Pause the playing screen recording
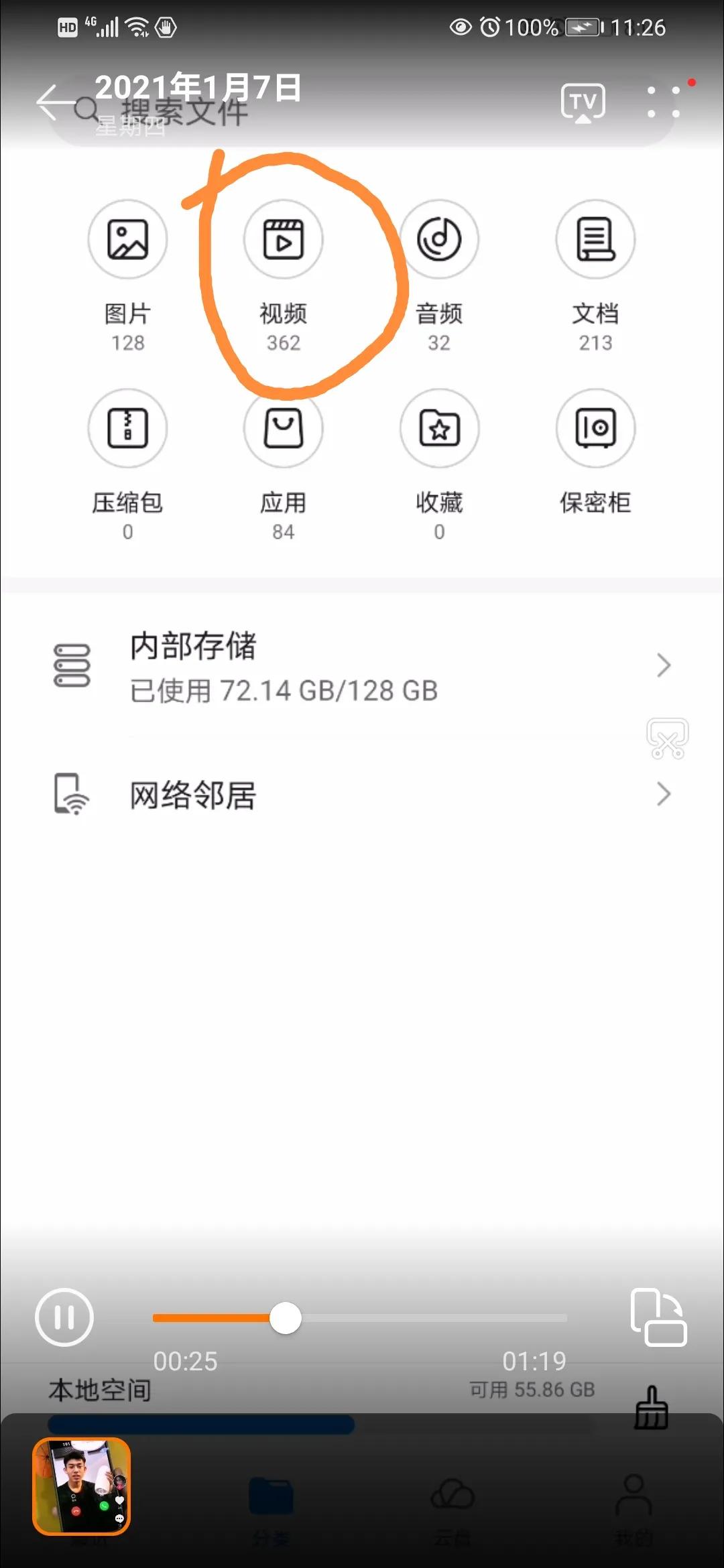724x1568 pixels. point(64,1317)
